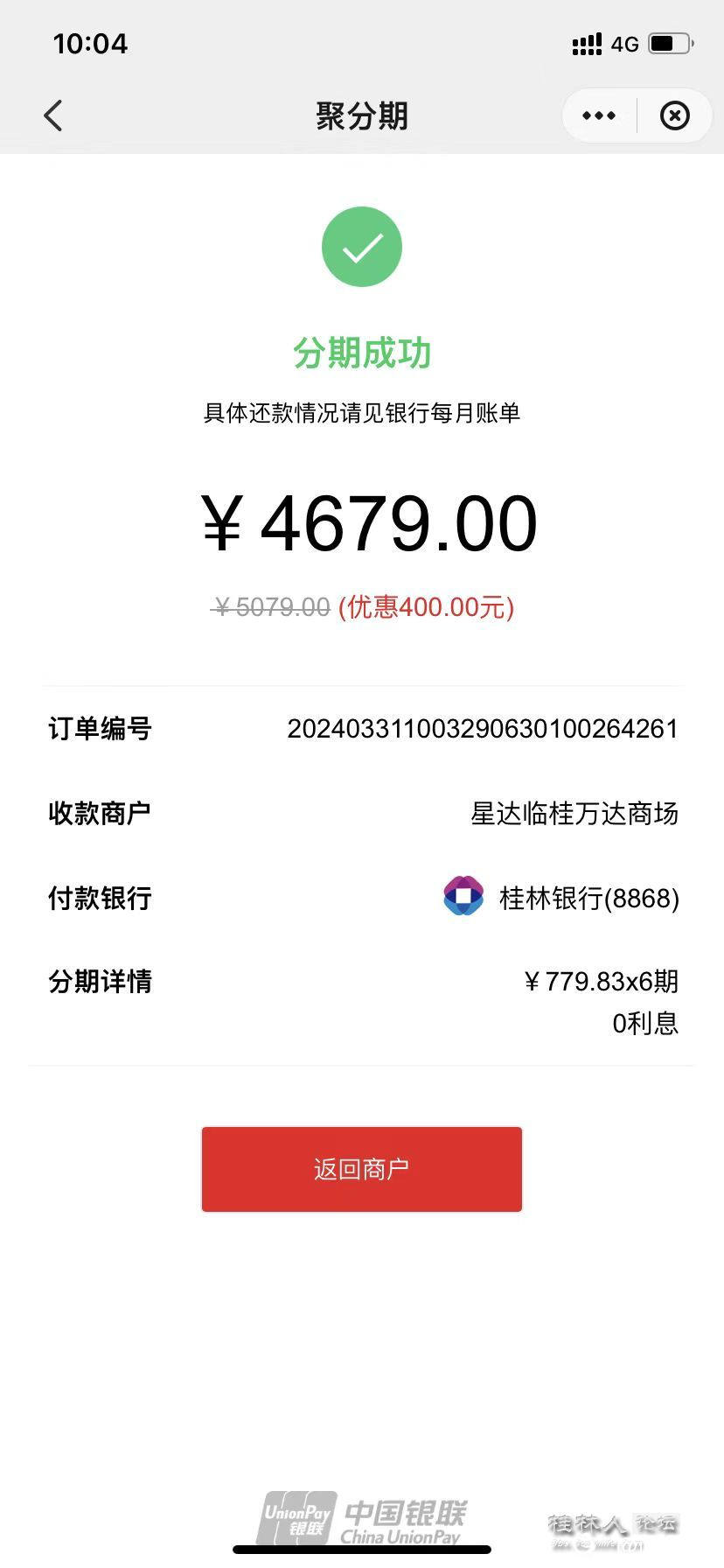Tap the back chevron to go back

click(52, 115)
